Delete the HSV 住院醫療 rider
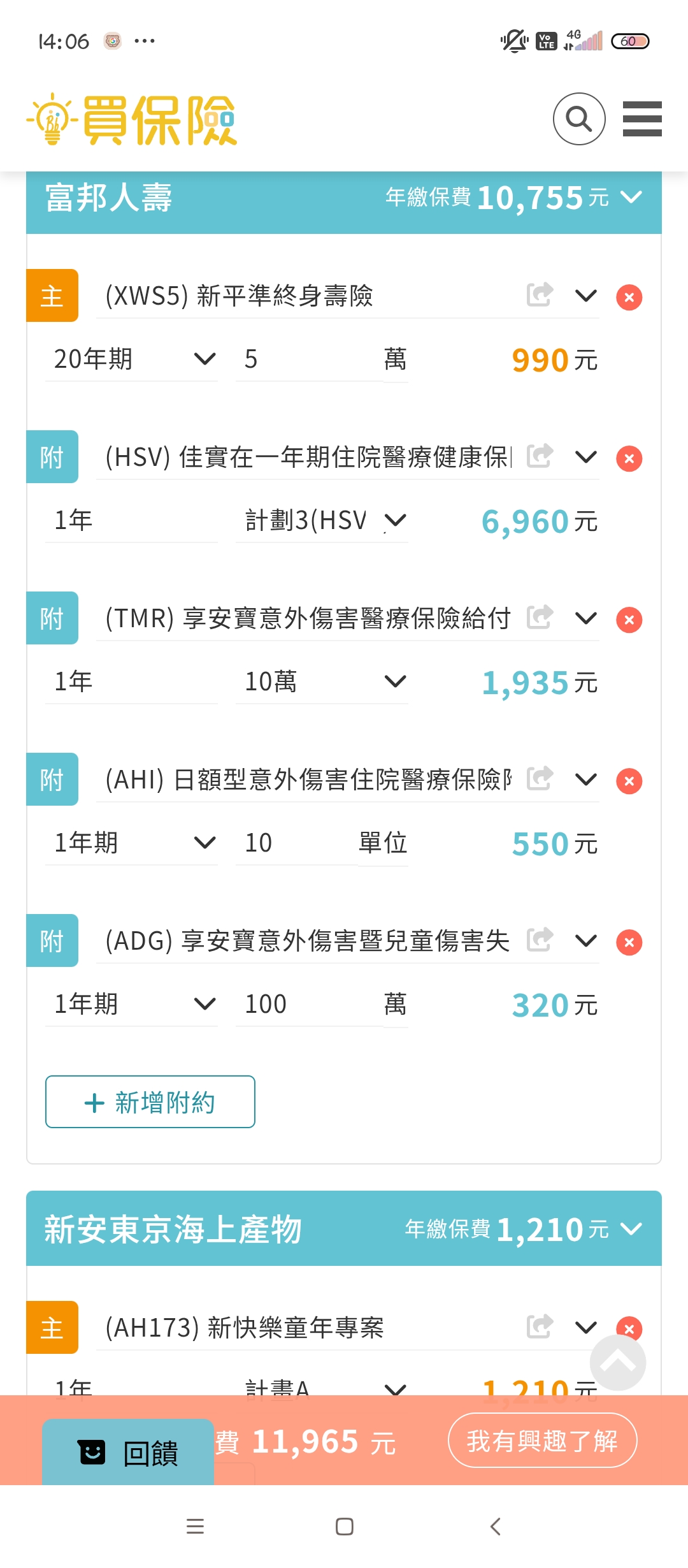 point(629,458)
